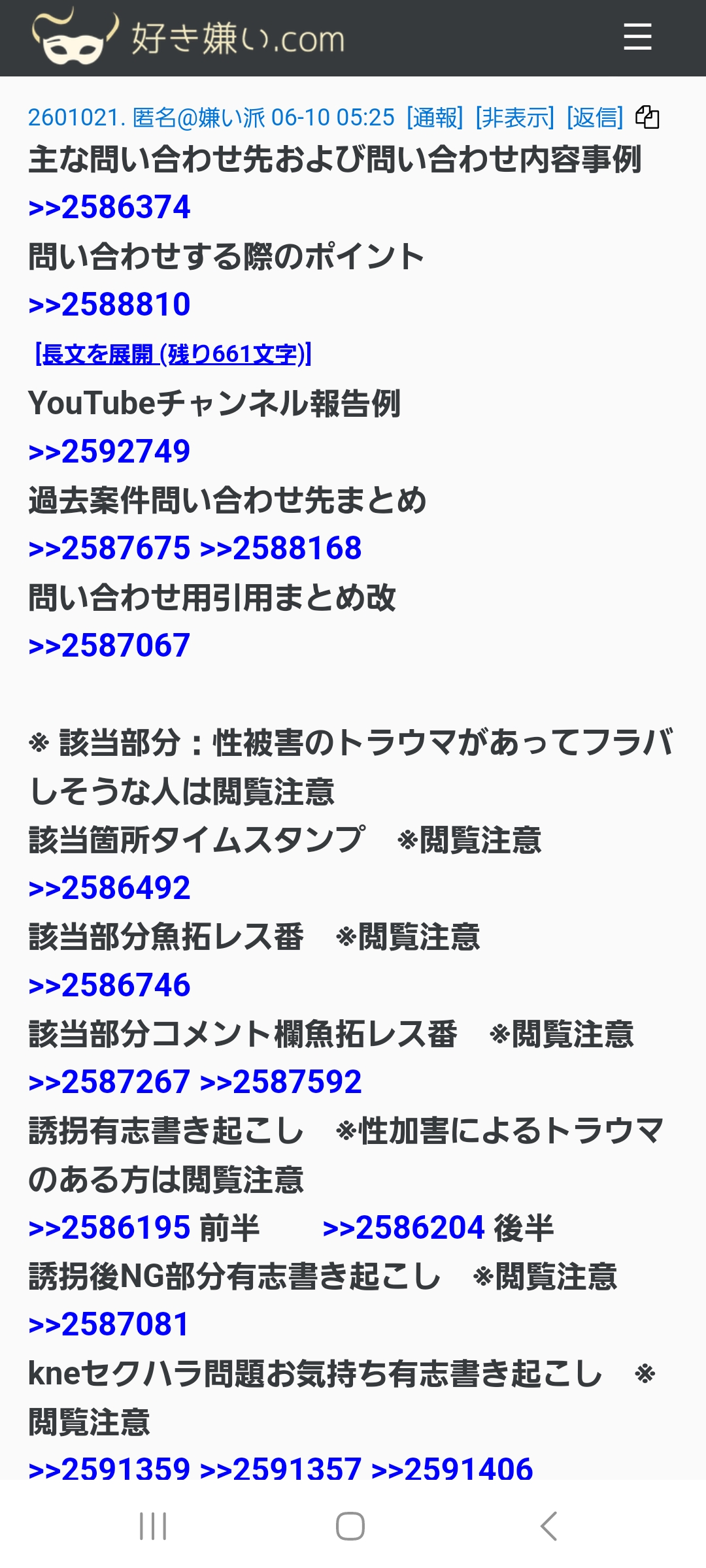This screenshot has width=706, height=1568.
Task: Report this comment via 通報
Action: click(435, 118)
